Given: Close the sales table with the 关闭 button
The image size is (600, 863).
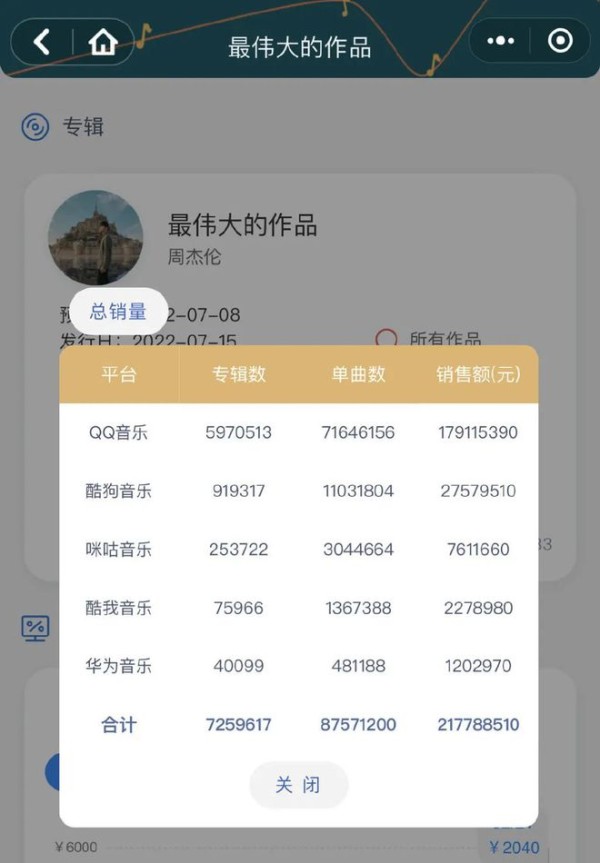Looking at the screenshot, I should (x=298, y=785).
